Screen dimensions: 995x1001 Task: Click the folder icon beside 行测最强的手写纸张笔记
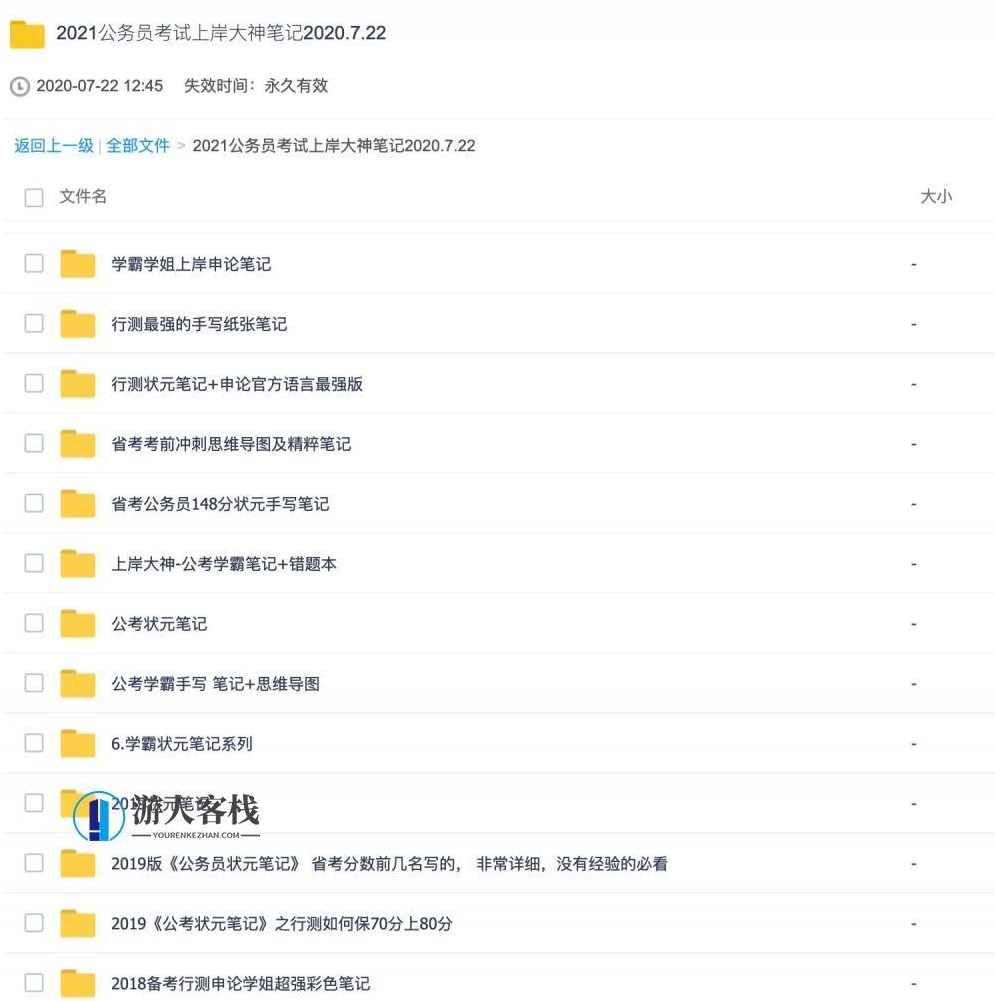pyautogui.click(x=77, y=323)
